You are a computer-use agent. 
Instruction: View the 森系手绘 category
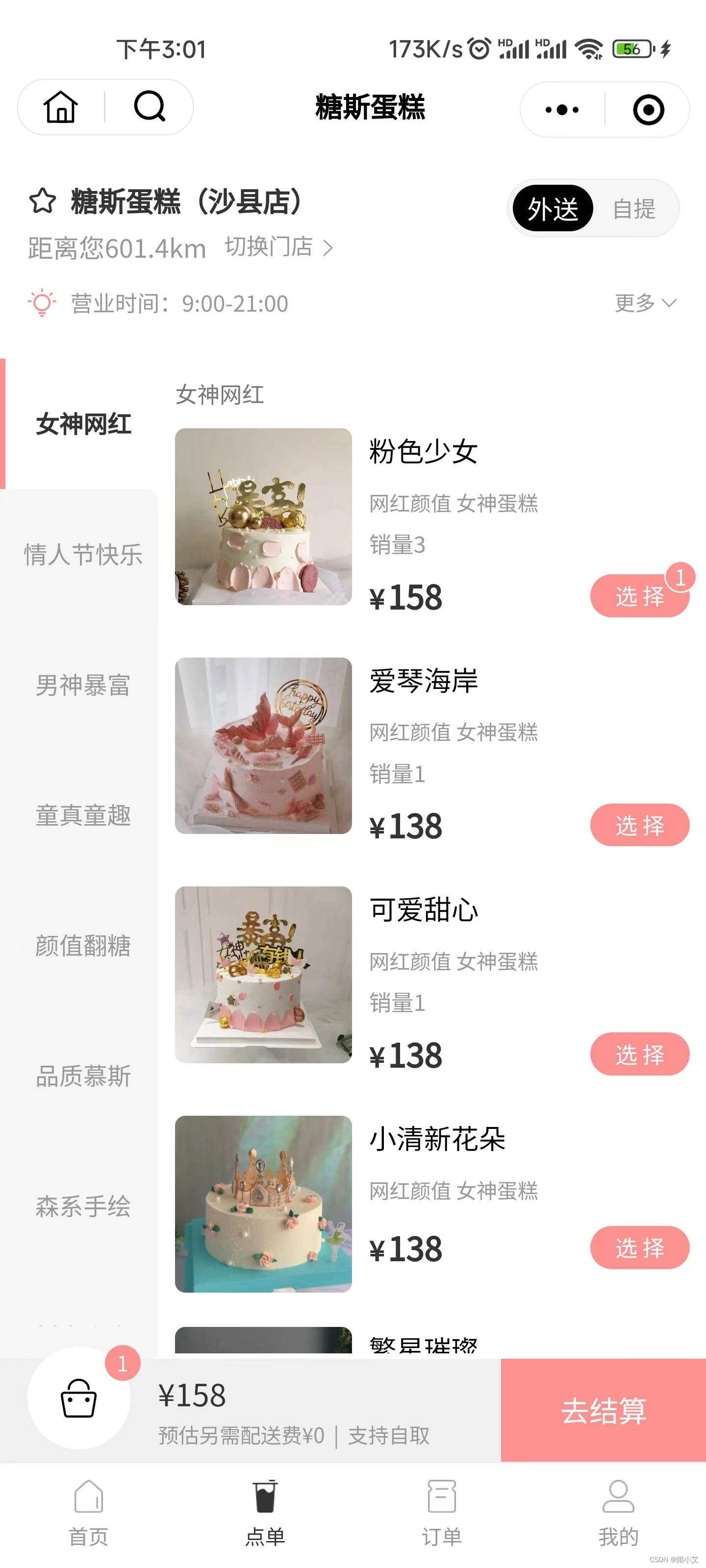click(83, 1206)
